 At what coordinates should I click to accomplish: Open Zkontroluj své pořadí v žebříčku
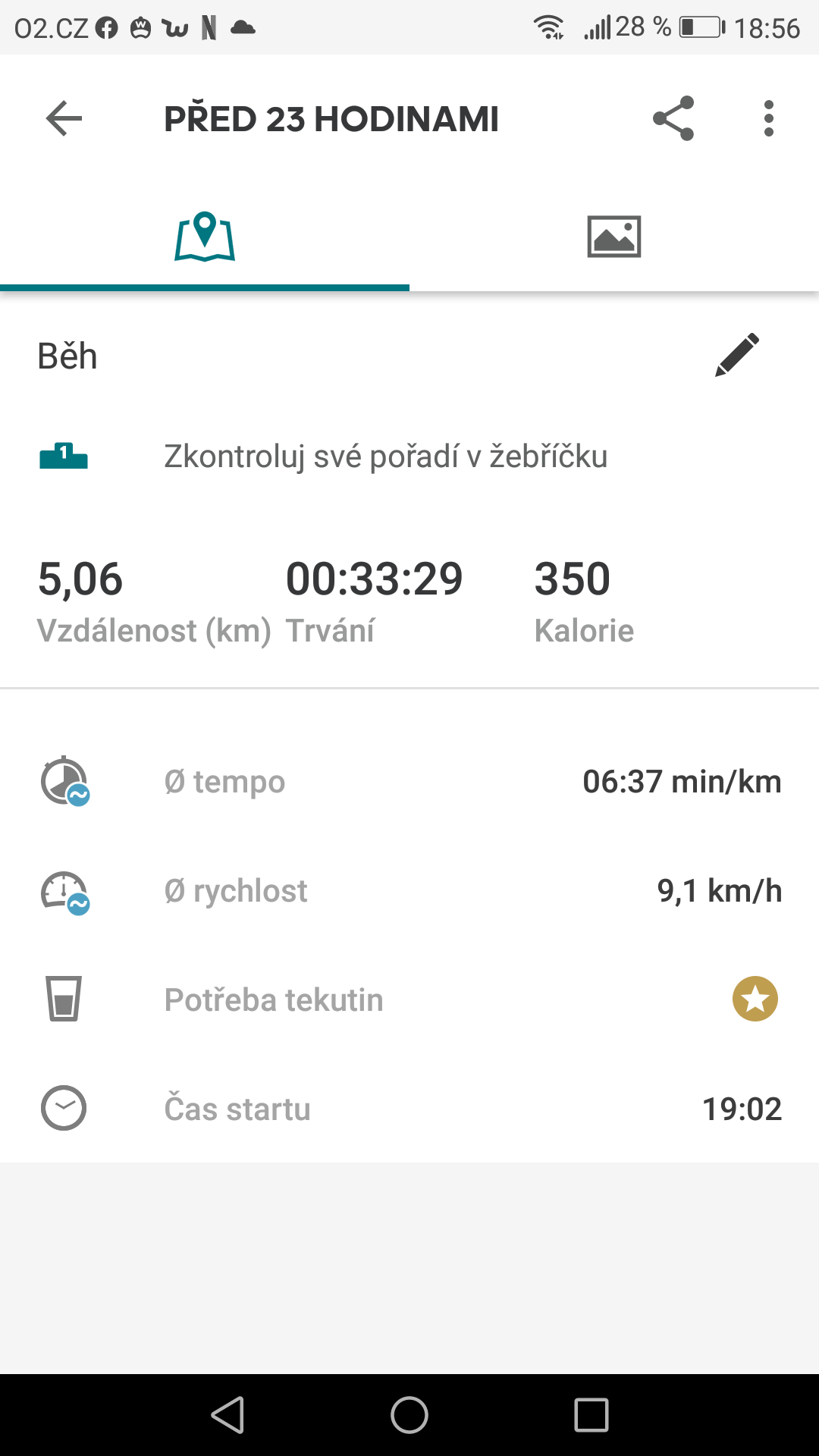point(409,457)
